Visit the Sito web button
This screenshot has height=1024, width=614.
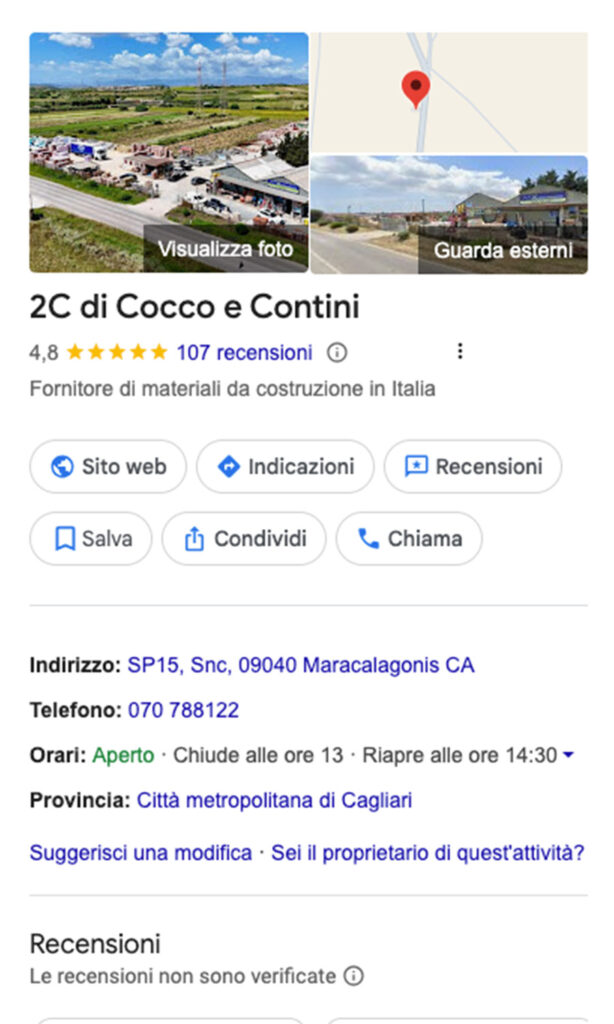(108, 467)
